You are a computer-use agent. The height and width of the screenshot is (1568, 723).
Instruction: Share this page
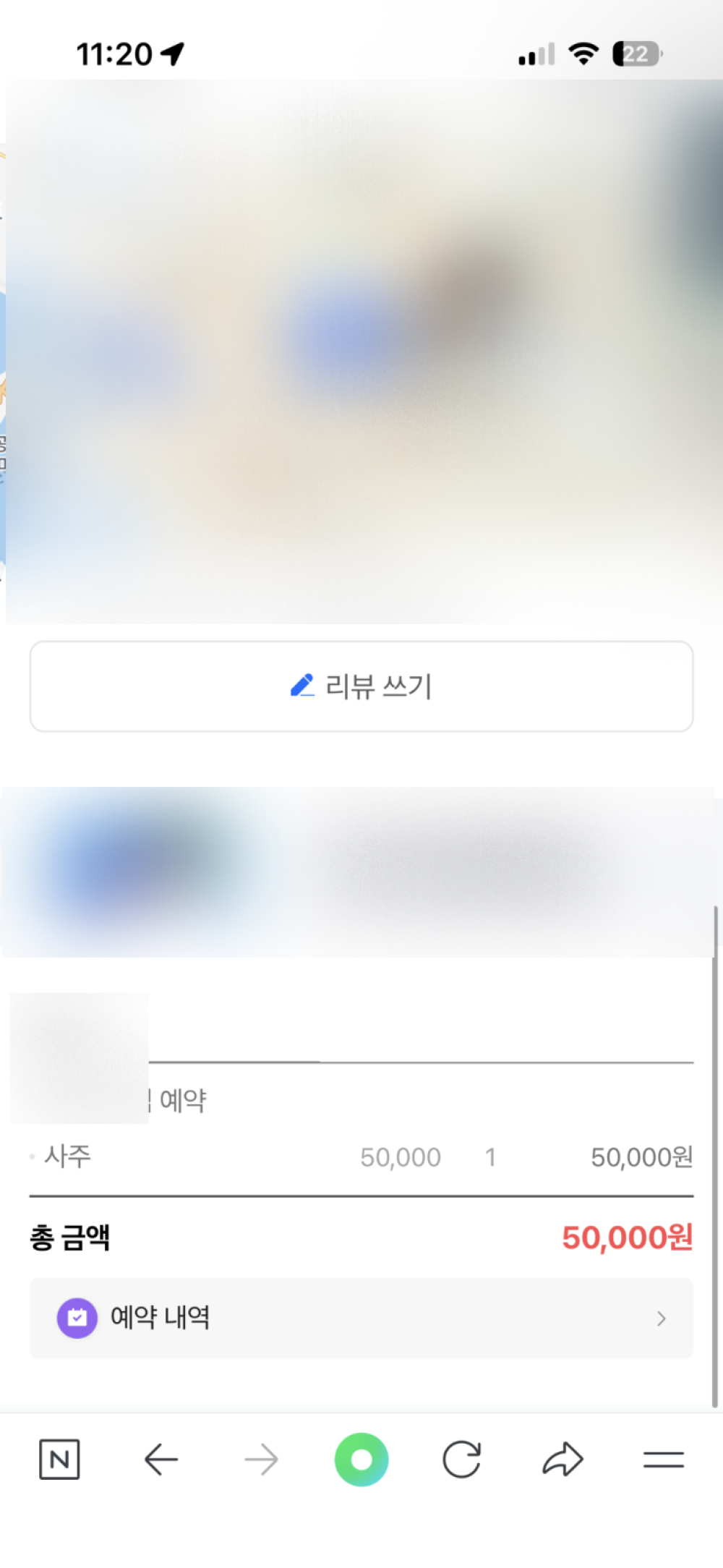coord(562,1460)
